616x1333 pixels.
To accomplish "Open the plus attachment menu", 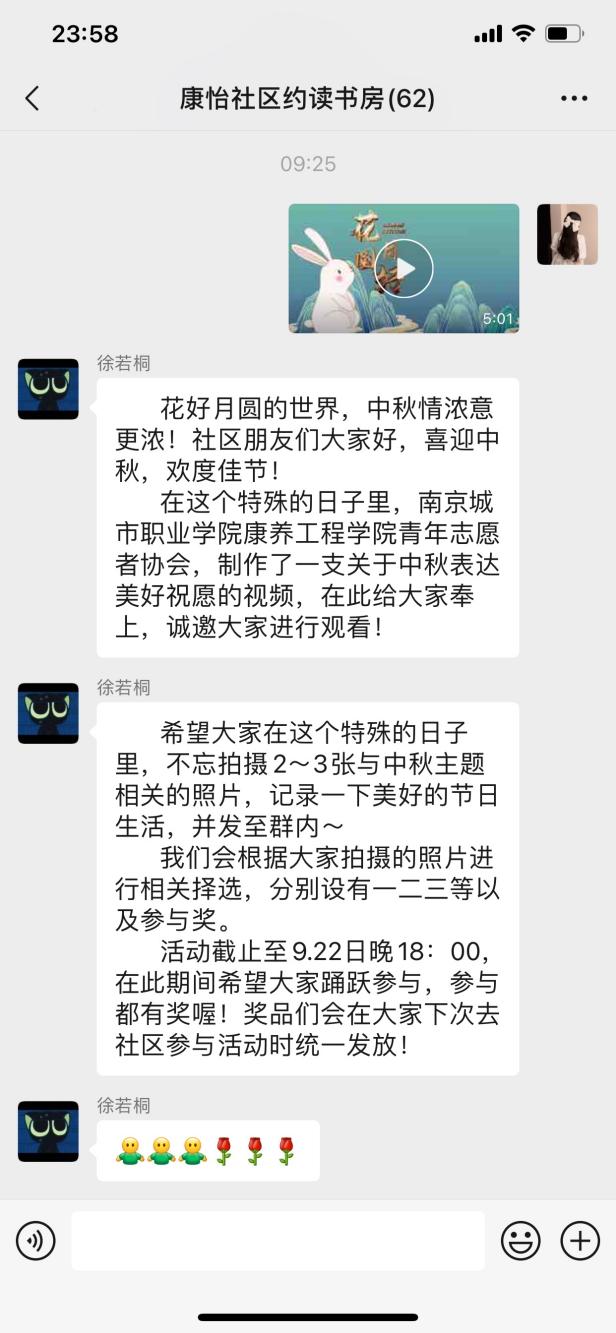I will pyautogui.click(x=580, y=1241).
